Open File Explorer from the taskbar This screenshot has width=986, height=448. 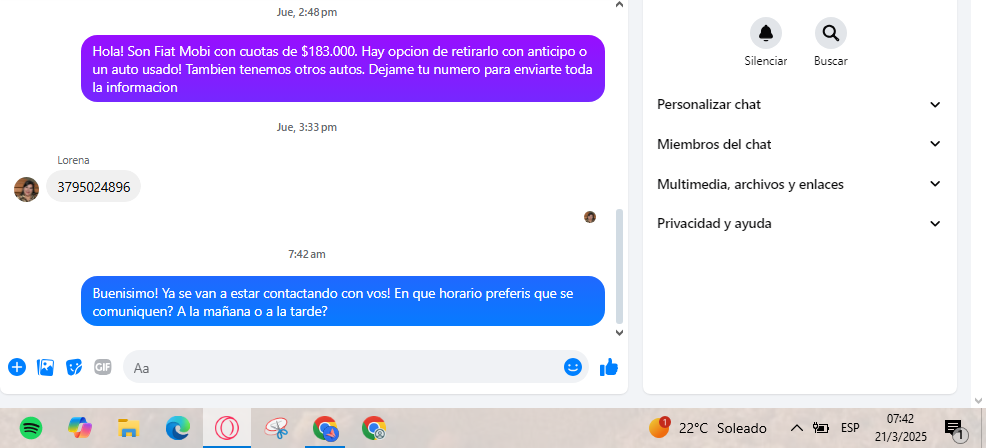(x=128, y=428)
